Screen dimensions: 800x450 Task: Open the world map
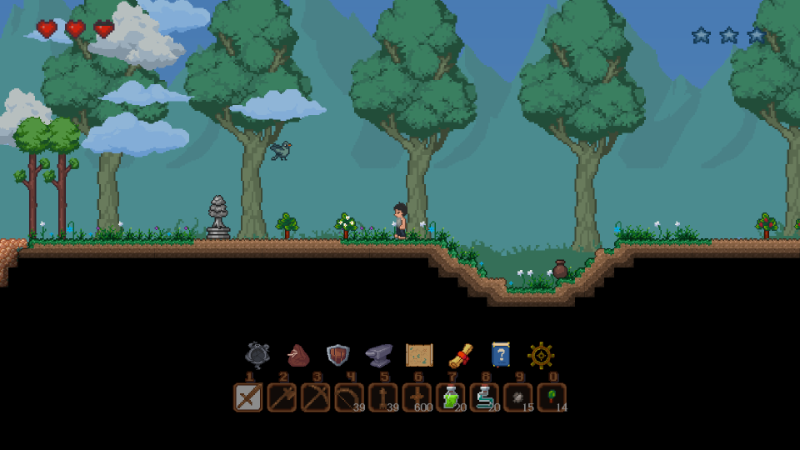coord(419,355)
